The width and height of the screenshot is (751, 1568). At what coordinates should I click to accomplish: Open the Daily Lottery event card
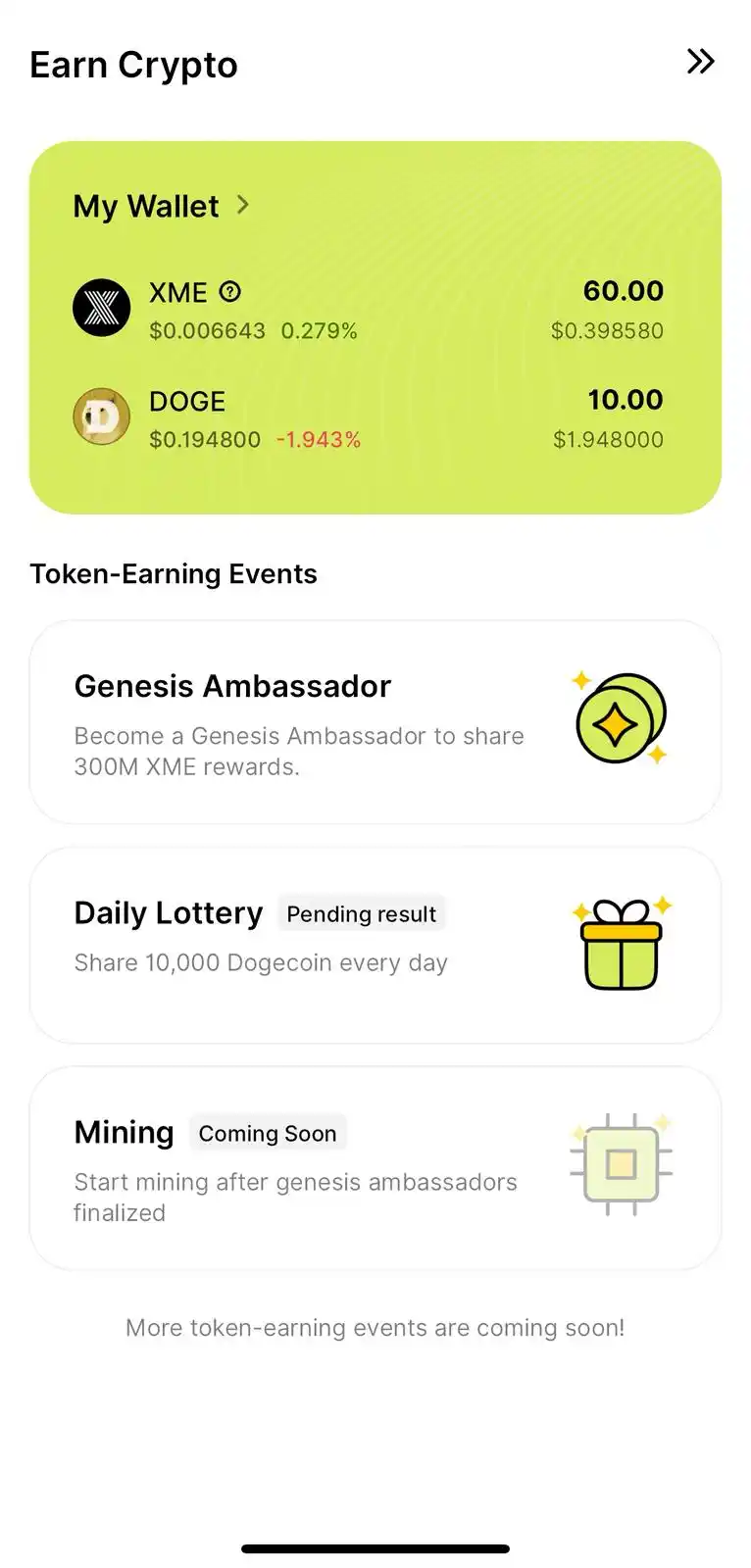click(375, 944)
